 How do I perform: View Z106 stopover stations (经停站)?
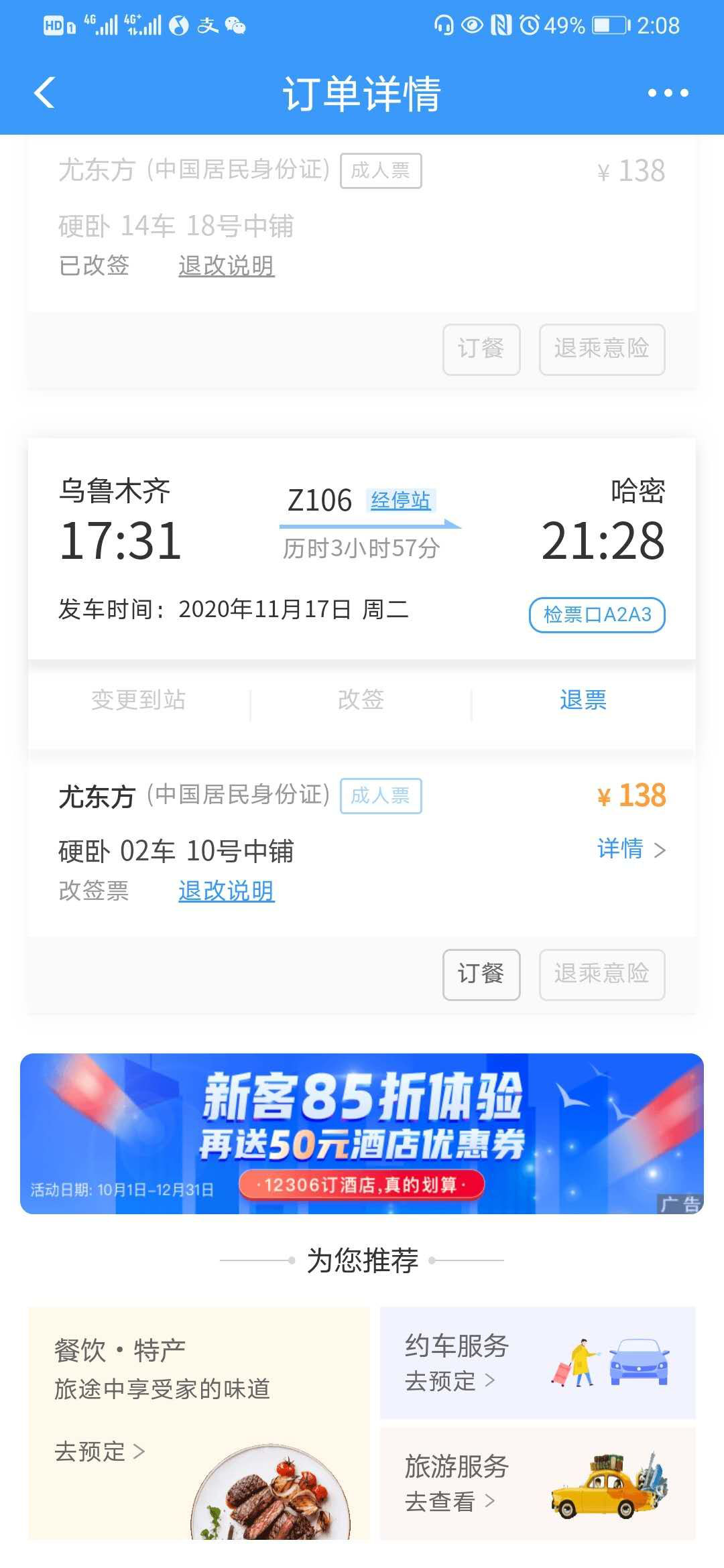tap(401, 500)
